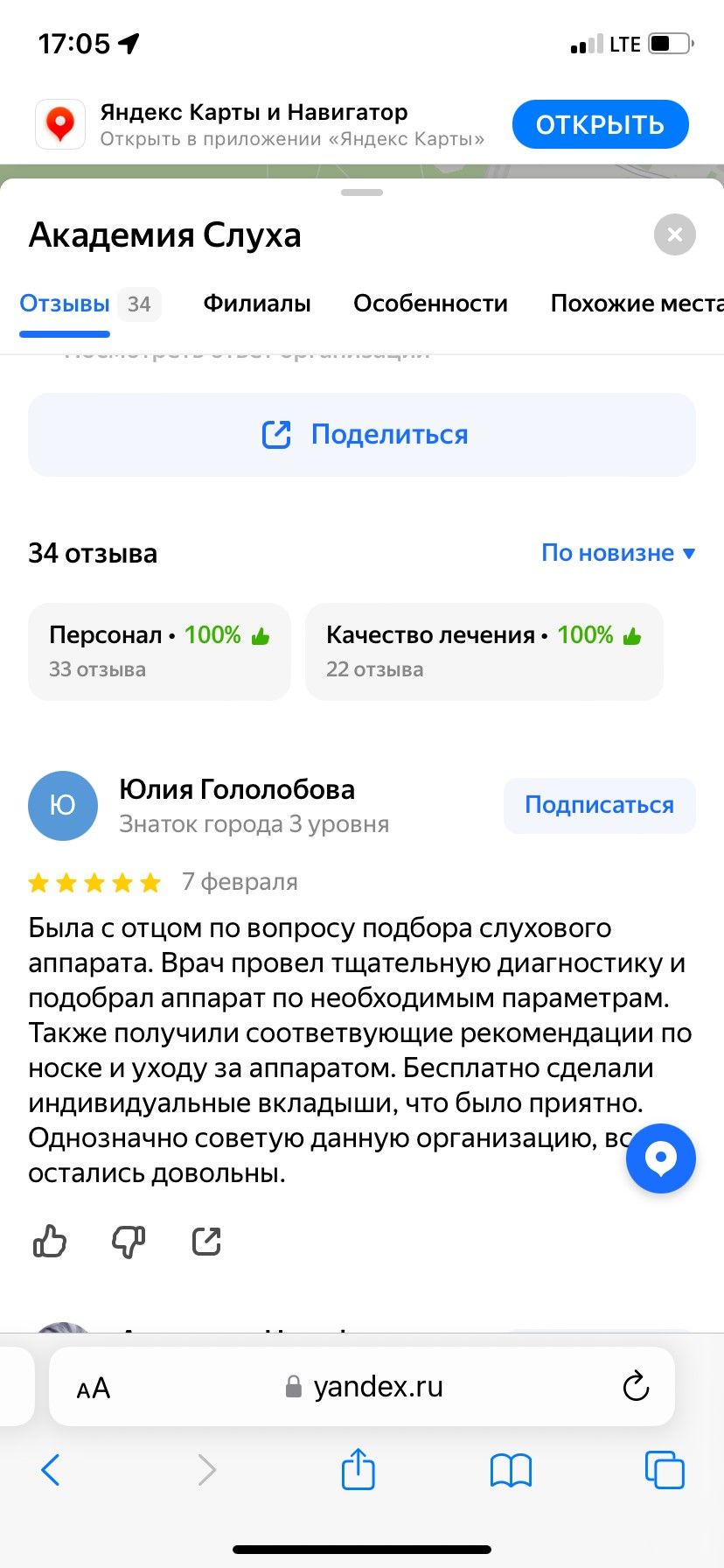Image resolution: width=724 pixels, height=1568 pixels.
Task: Like Юлия Гололобова's review
Action: 50,1241
